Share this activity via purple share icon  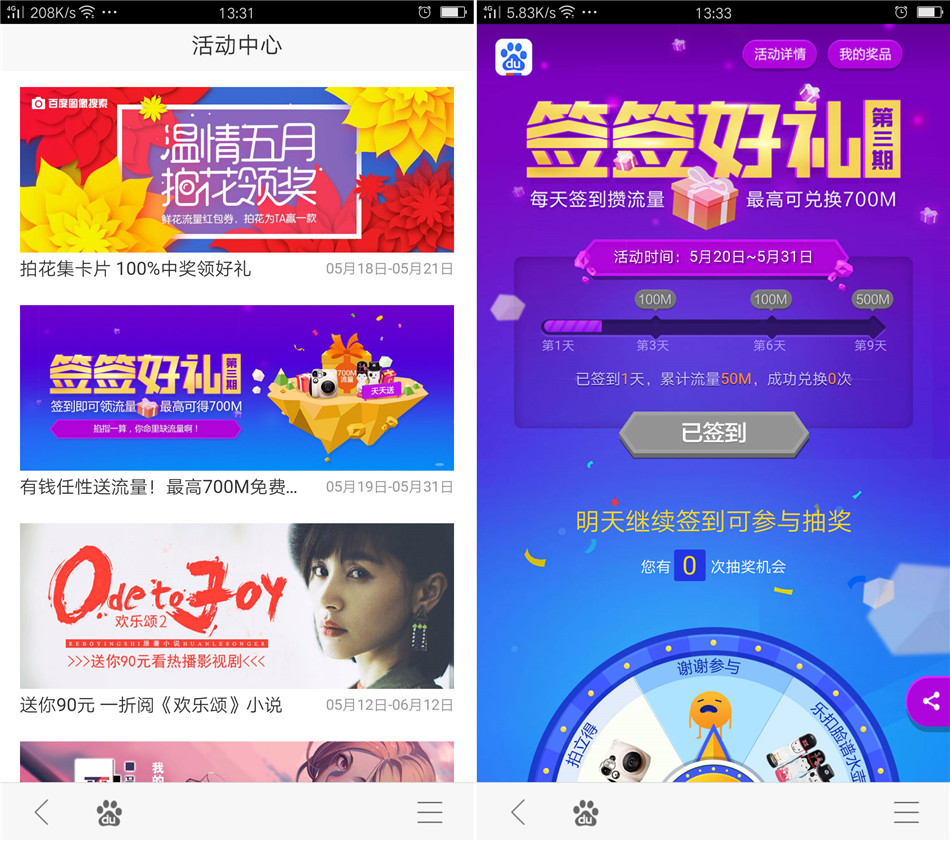931,701
